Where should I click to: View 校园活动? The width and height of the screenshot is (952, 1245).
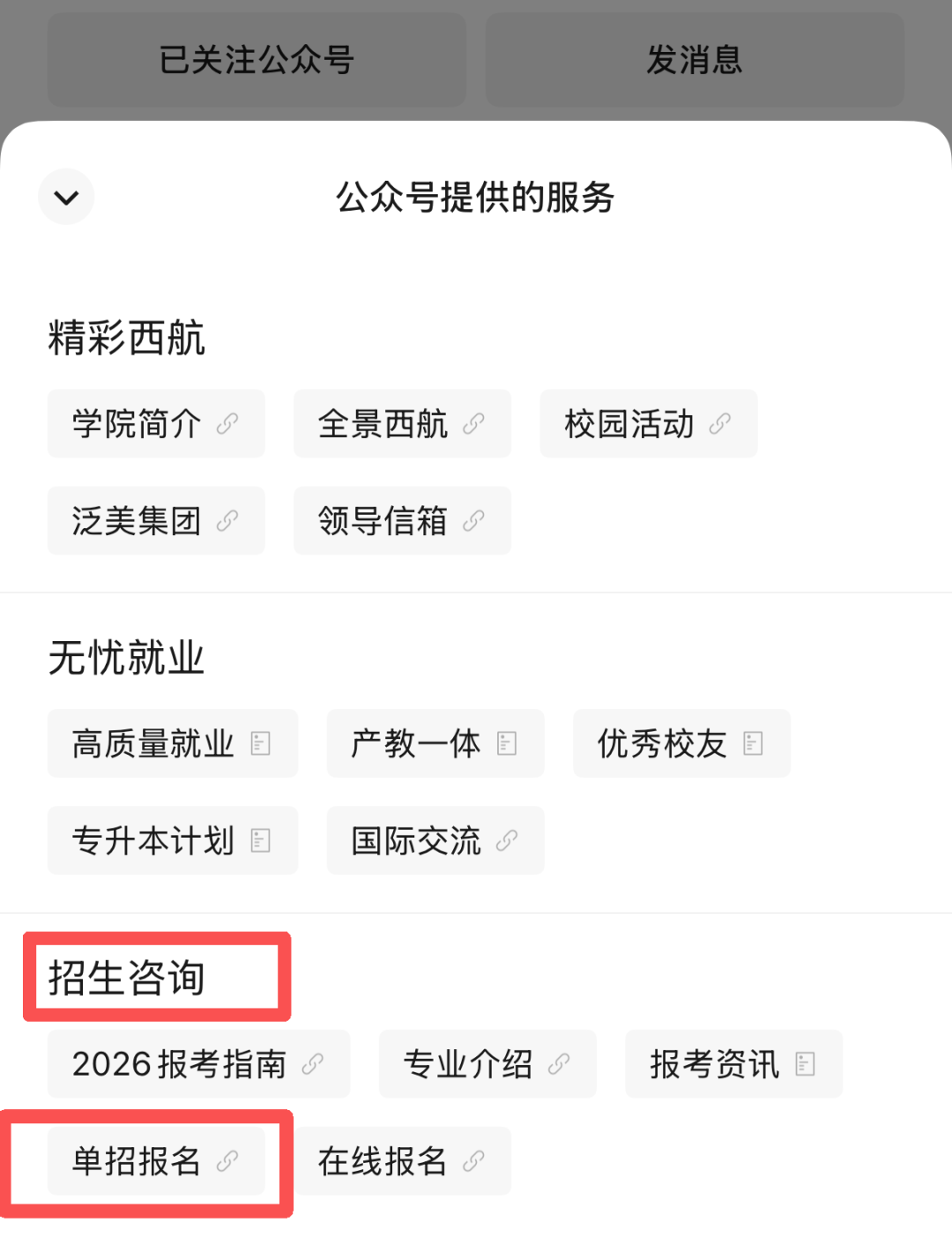[x=648, y=424]
